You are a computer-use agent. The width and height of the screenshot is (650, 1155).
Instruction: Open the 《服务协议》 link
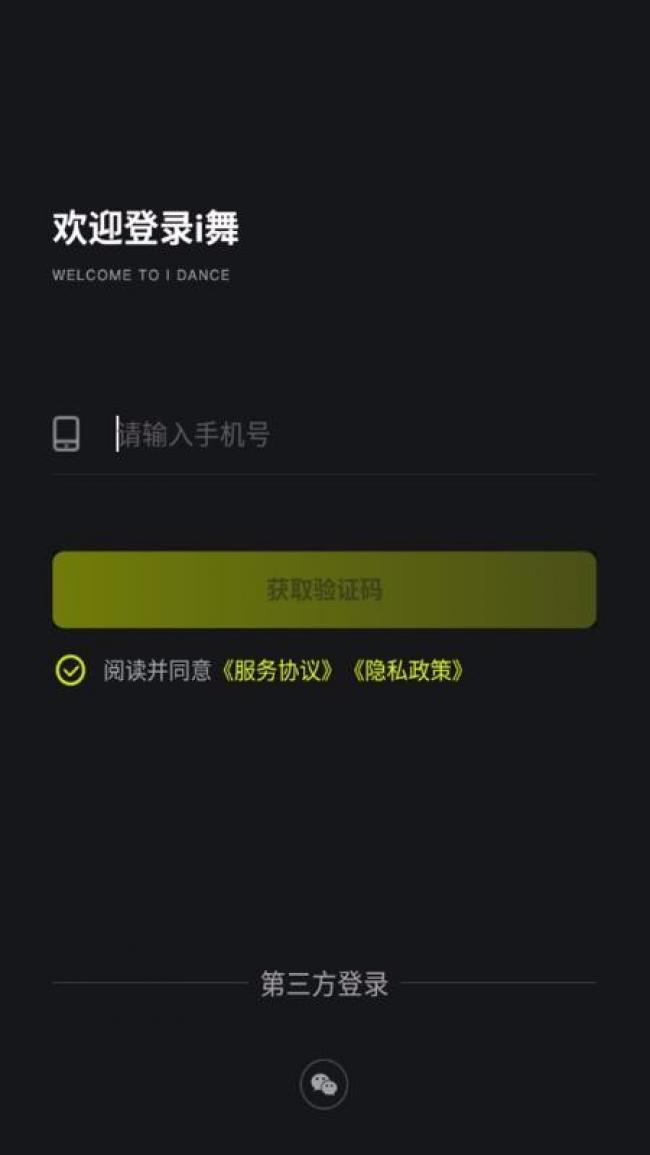[x=278, y=671]
